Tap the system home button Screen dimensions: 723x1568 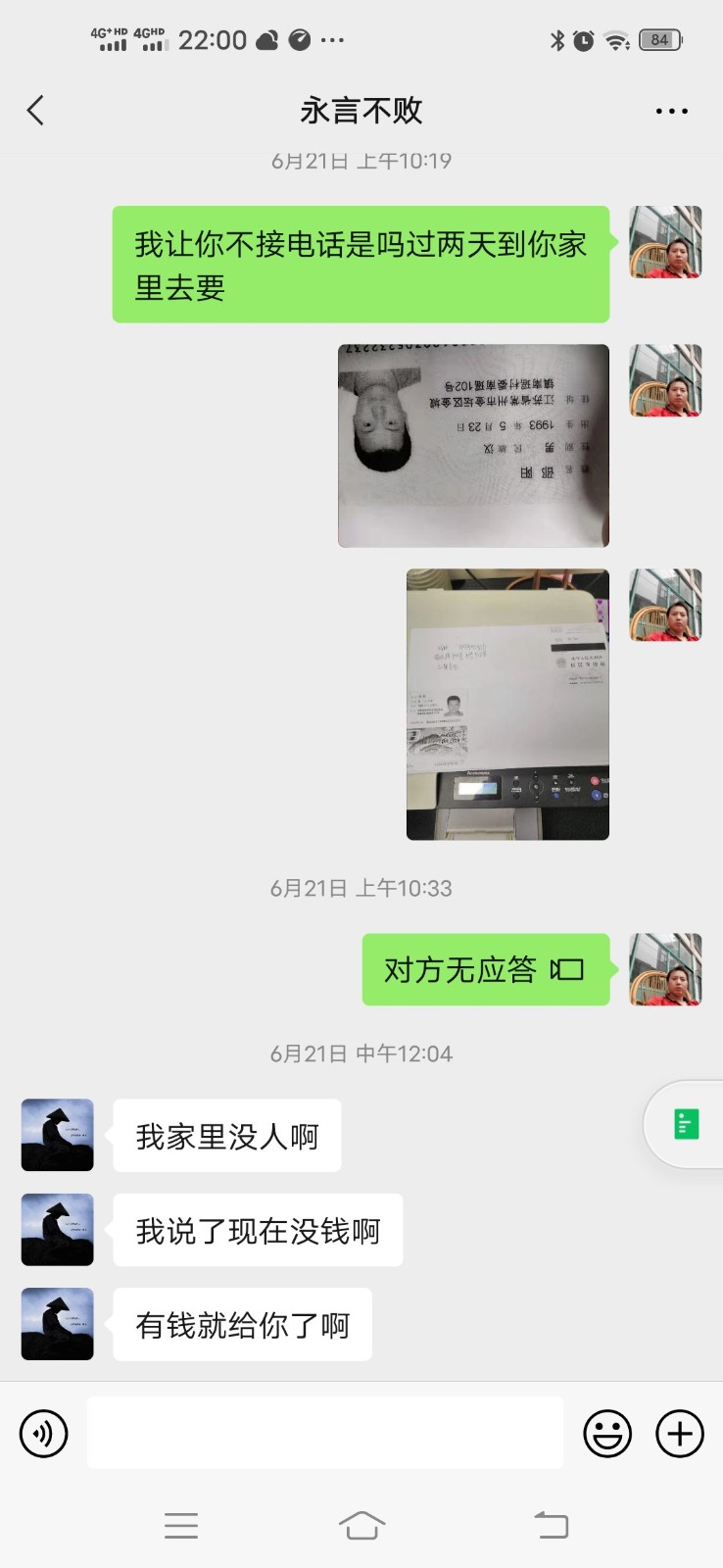click(361, 1525)
